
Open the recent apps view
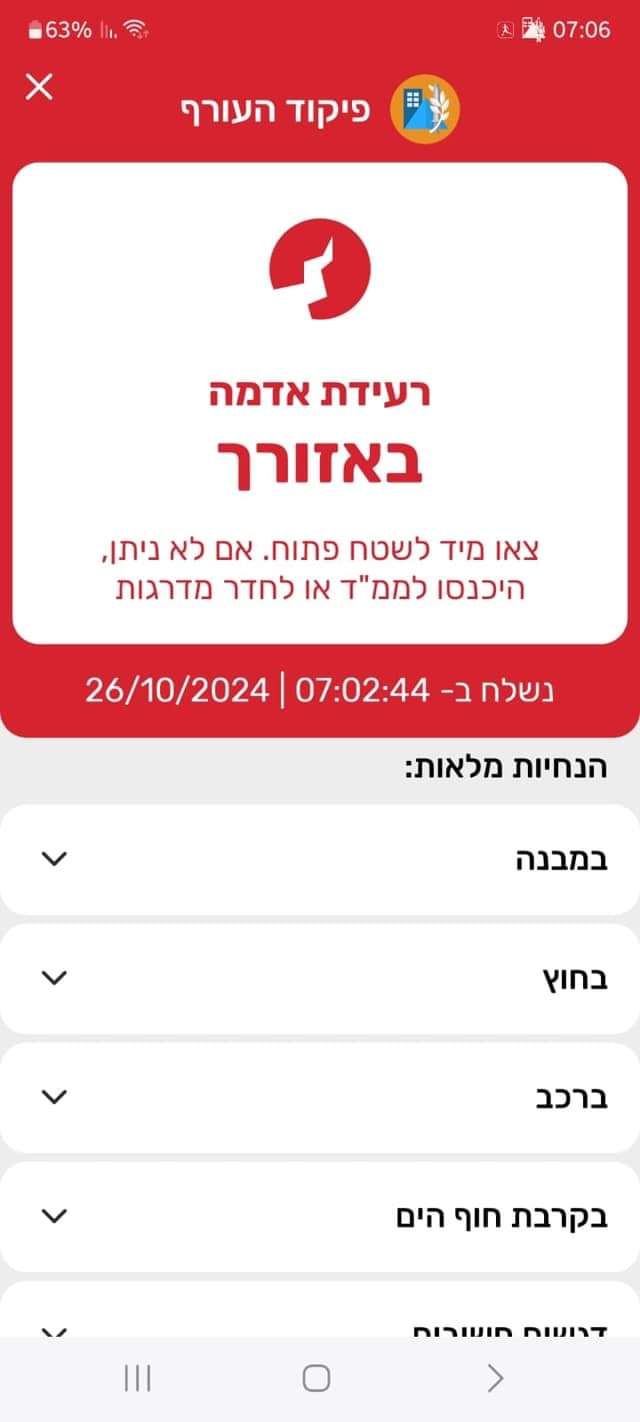[x=138, y=1379]
